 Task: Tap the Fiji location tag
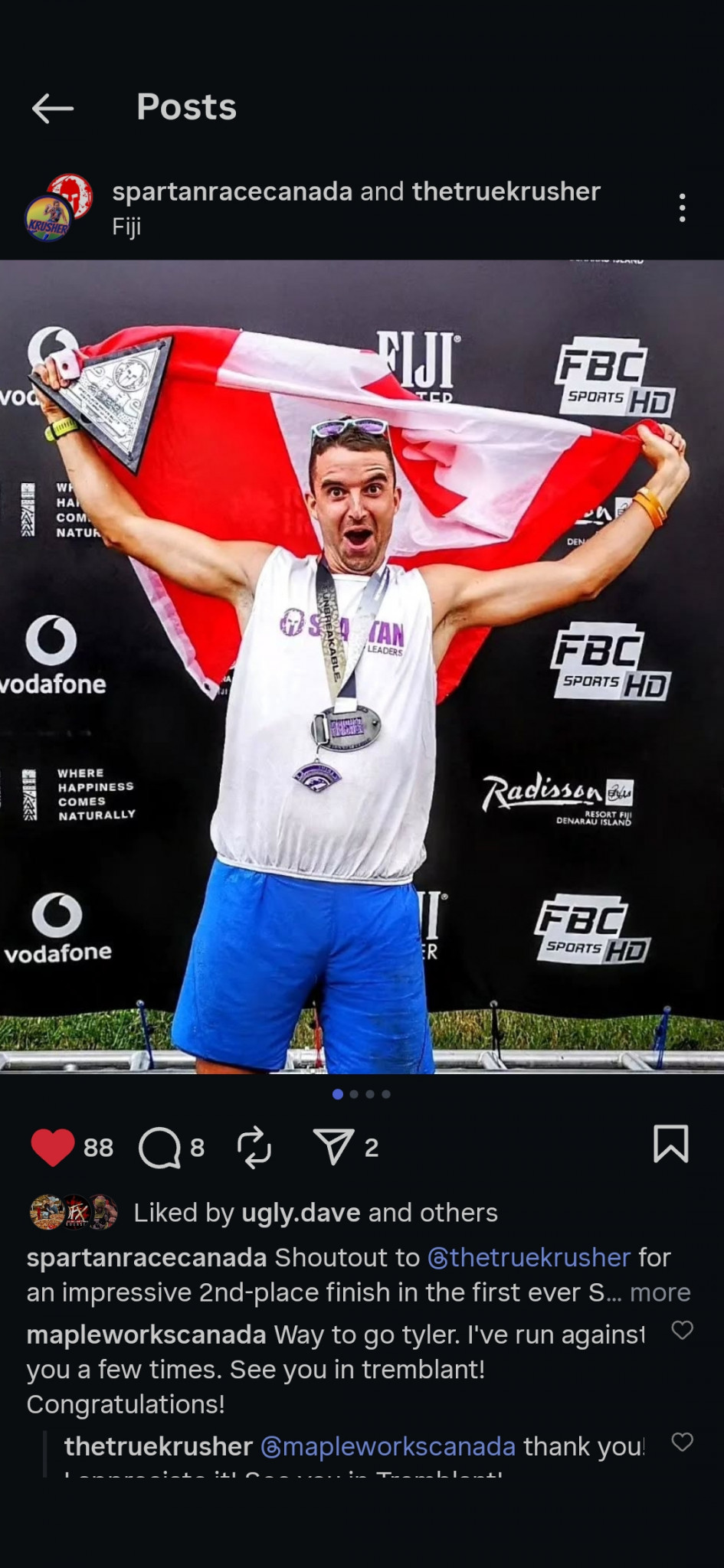pos(126,227)
